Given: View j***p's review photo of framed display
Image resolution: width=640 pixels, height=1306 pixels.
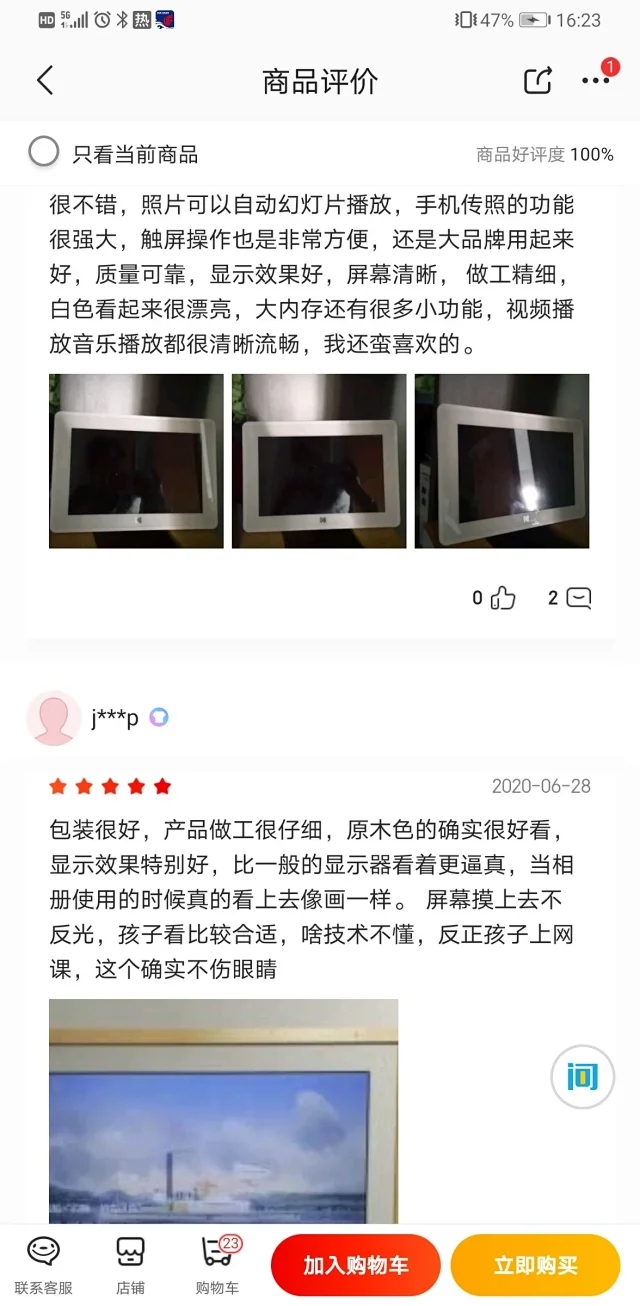Looking at the screenshot, I should [224, 1110].
